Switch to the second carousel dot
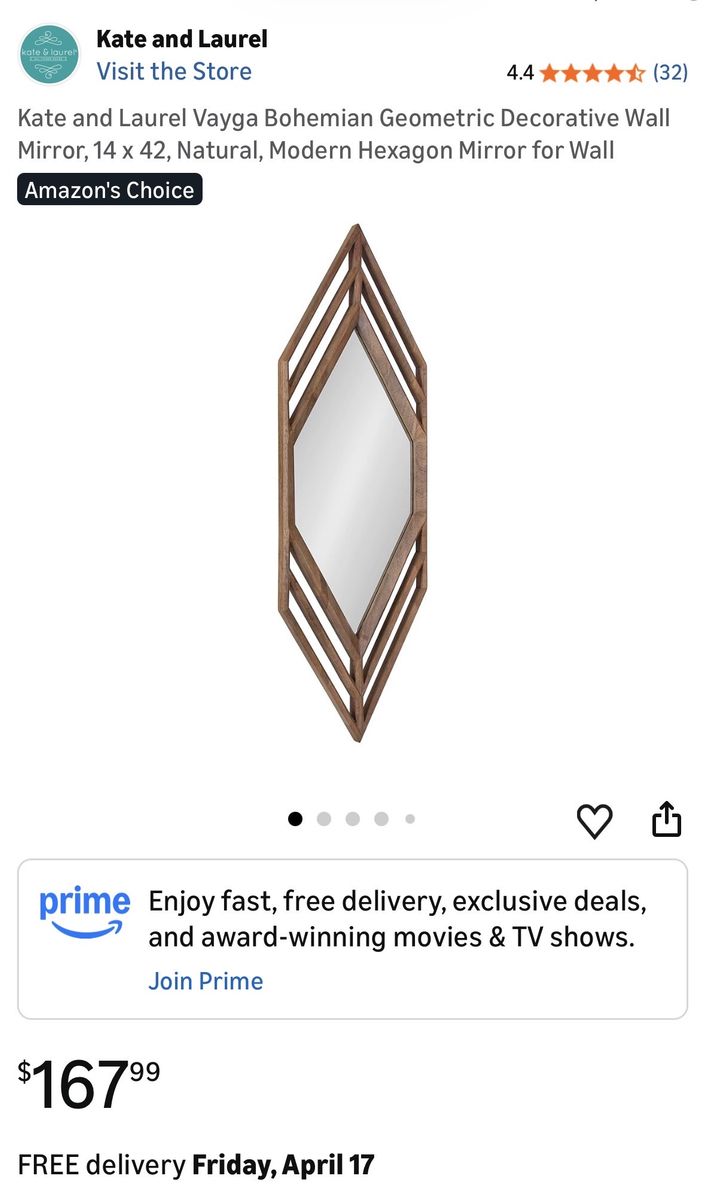Screen dimensions: 721x1200 pyautogui.click(x=324, y=818)
